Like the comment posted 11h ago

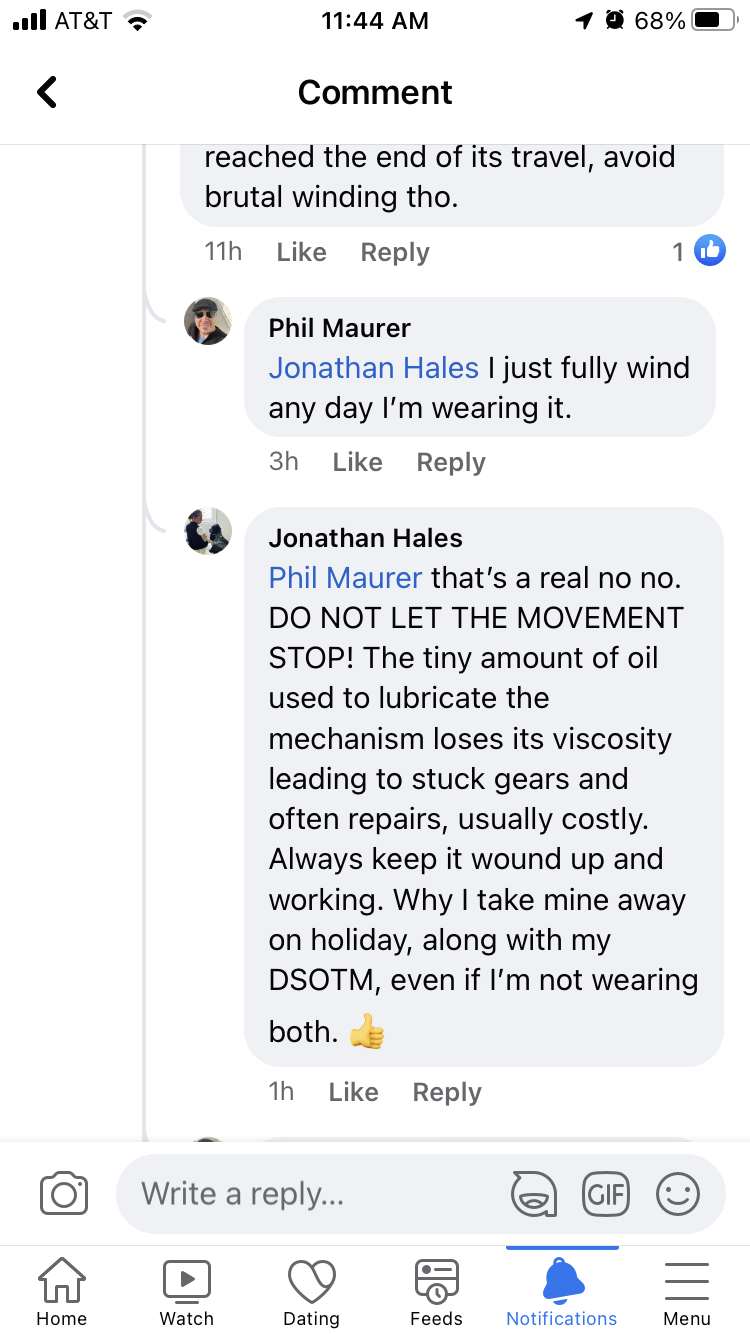pyautogui.click(x=301, y=252)
